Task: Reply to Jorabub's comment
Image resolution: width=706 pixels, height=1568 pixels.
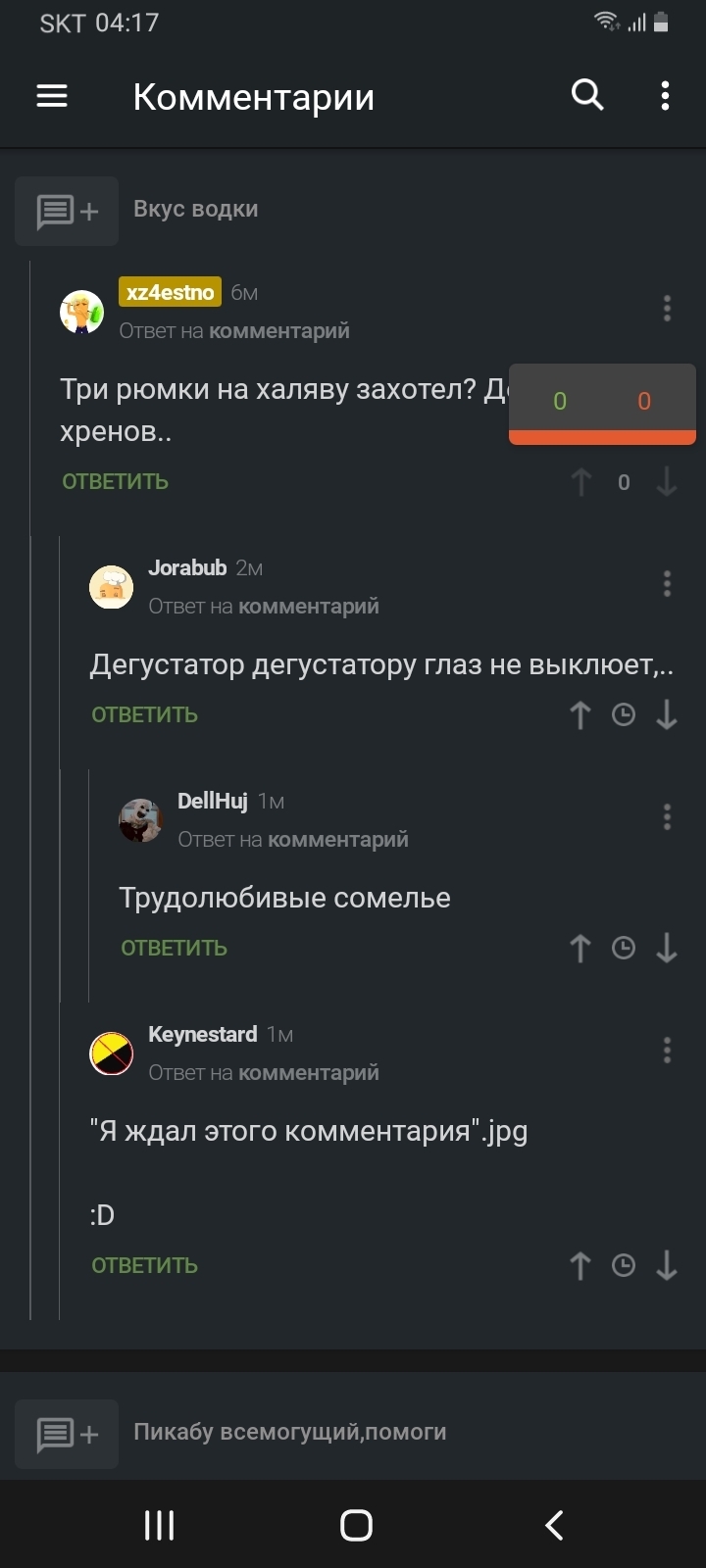Action: pyautogui.click(x=144, y=714)
